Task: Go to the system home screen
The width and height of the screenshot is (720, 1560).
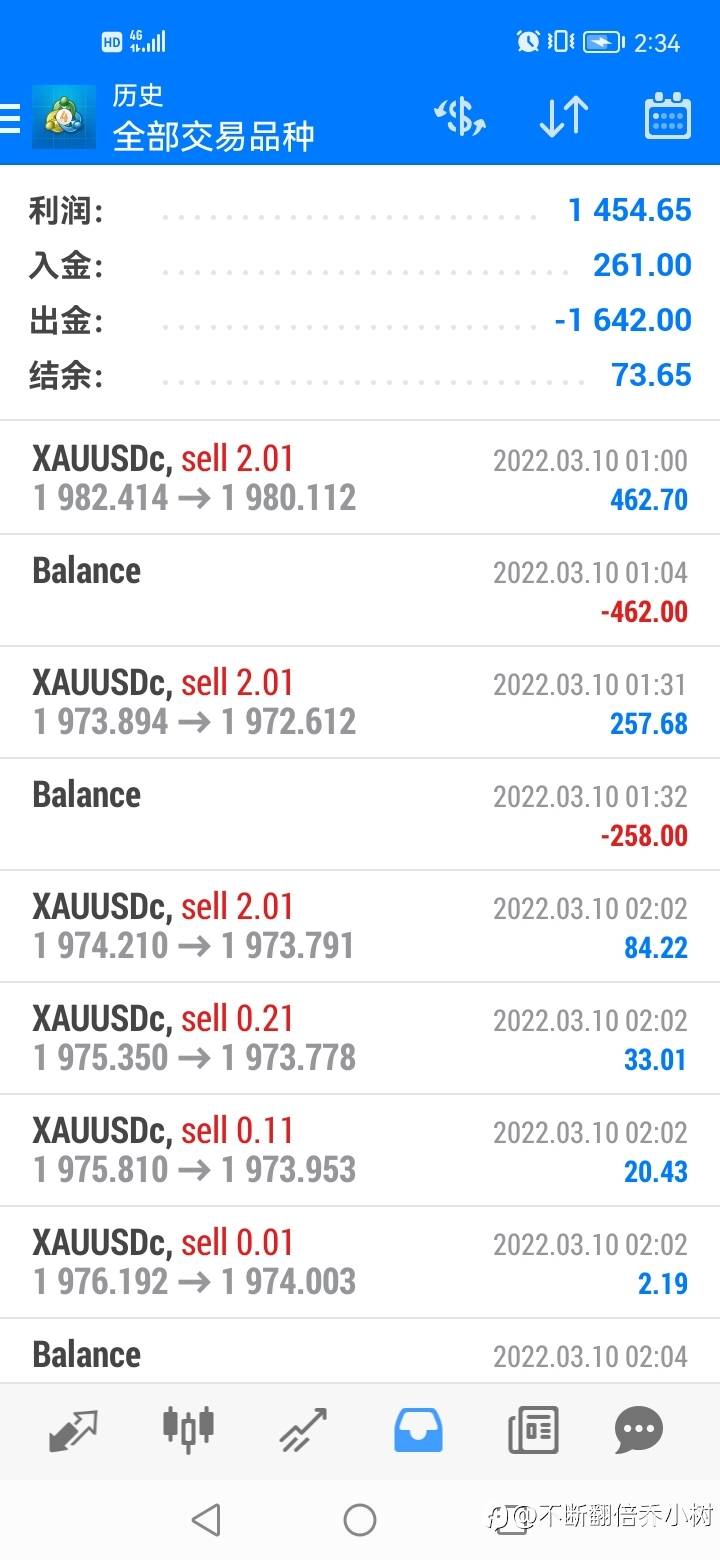Action: (360, 1520)
